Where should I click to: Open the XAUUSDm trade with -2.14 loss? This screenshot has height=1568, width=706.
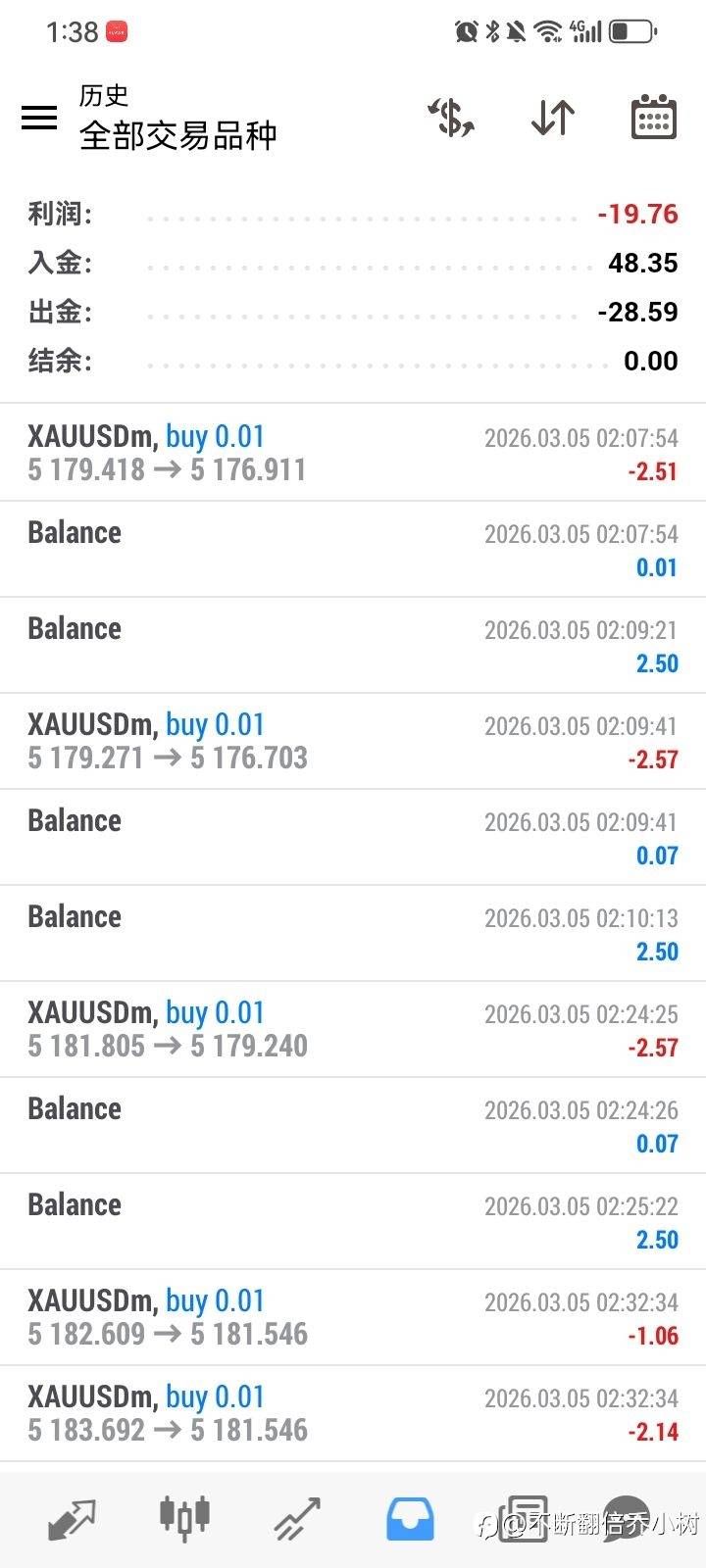tap(353, 1413)
